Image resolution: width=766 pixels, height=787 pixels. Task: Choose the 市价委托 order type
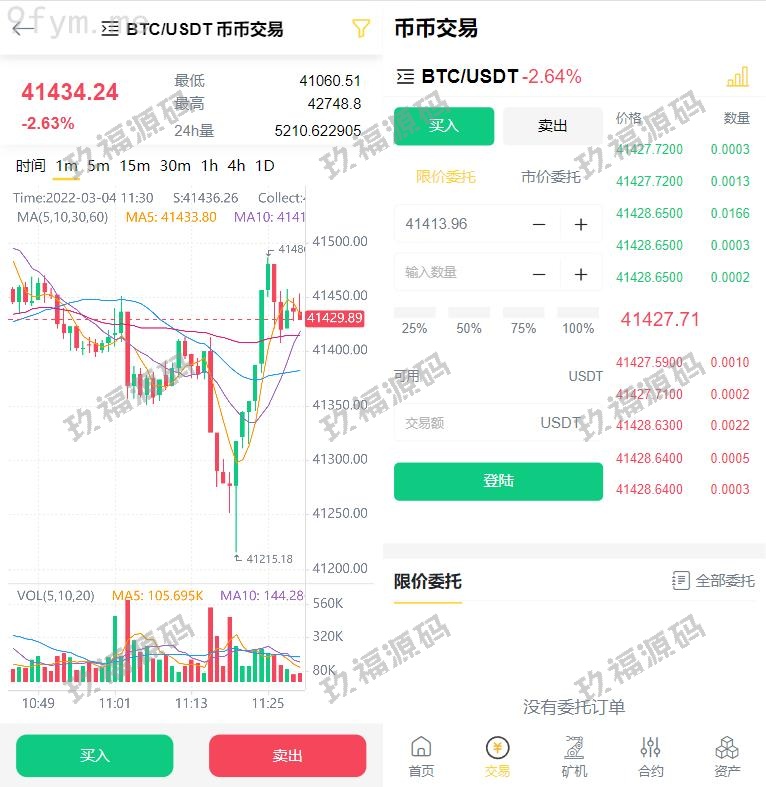(551, 177)
